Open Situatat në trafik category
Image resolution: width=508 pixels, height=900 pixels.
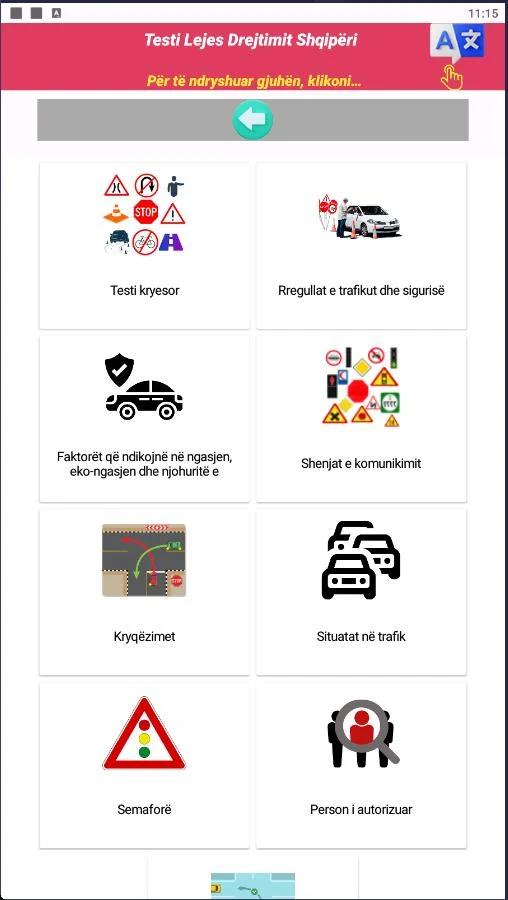[361, 592]
